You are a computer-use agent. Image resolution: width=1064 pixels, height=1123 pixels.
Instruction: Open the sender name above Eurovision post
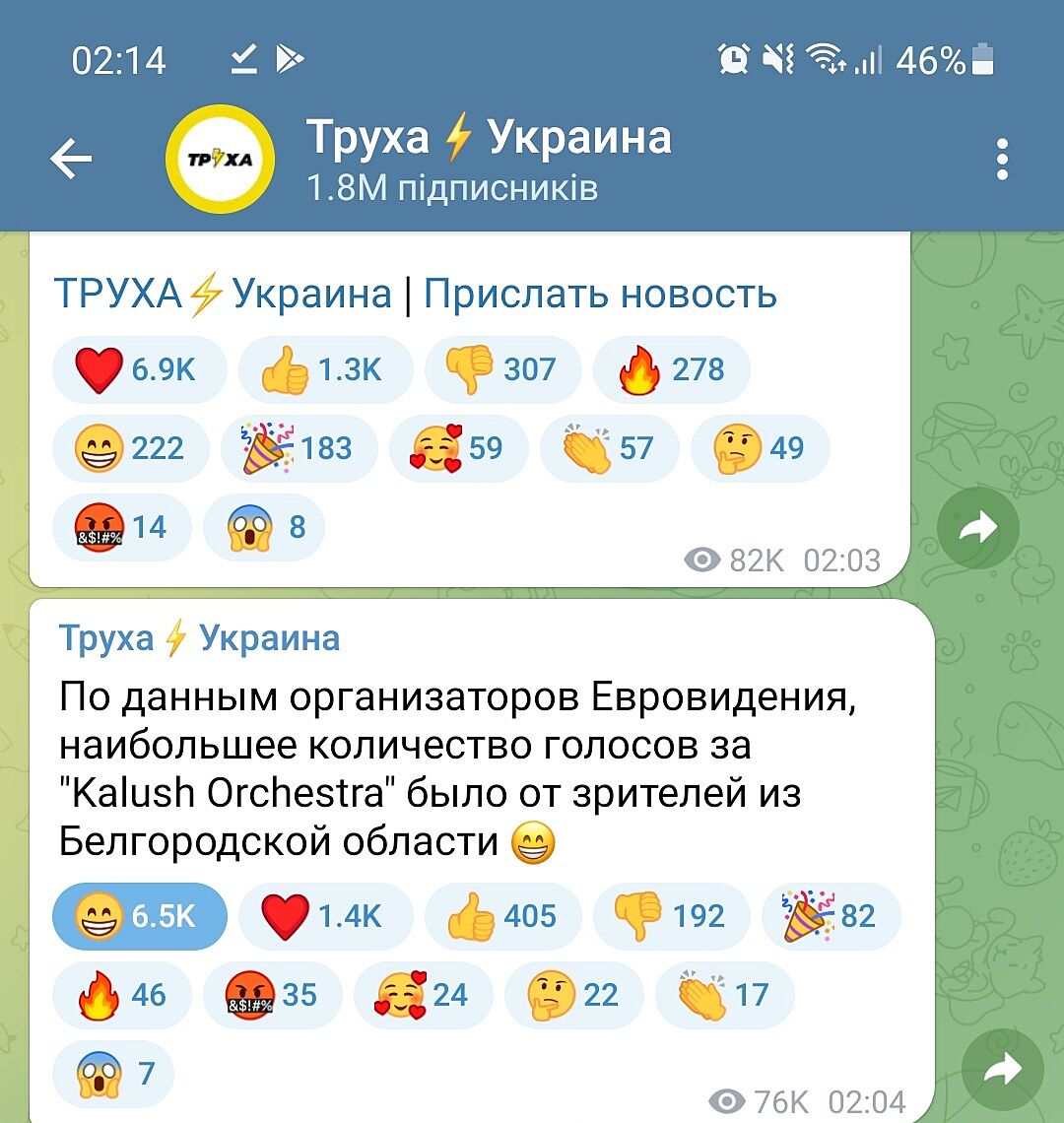click(x=199, y=638)
